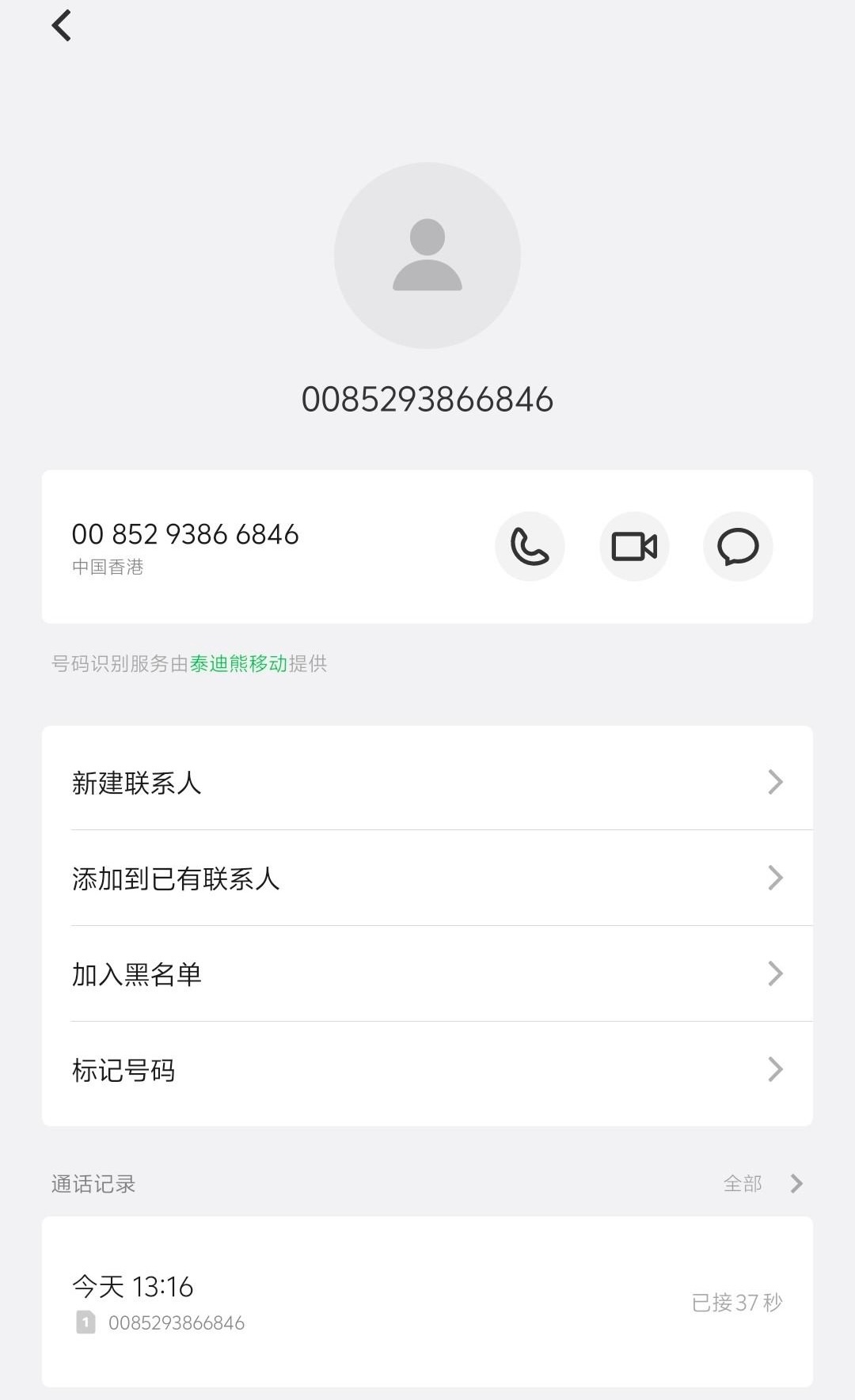Open the 今天 13:16 call record
The width and height of the screenshot is (855, 1400).
pyautogui.click(x=427, y=1302)
